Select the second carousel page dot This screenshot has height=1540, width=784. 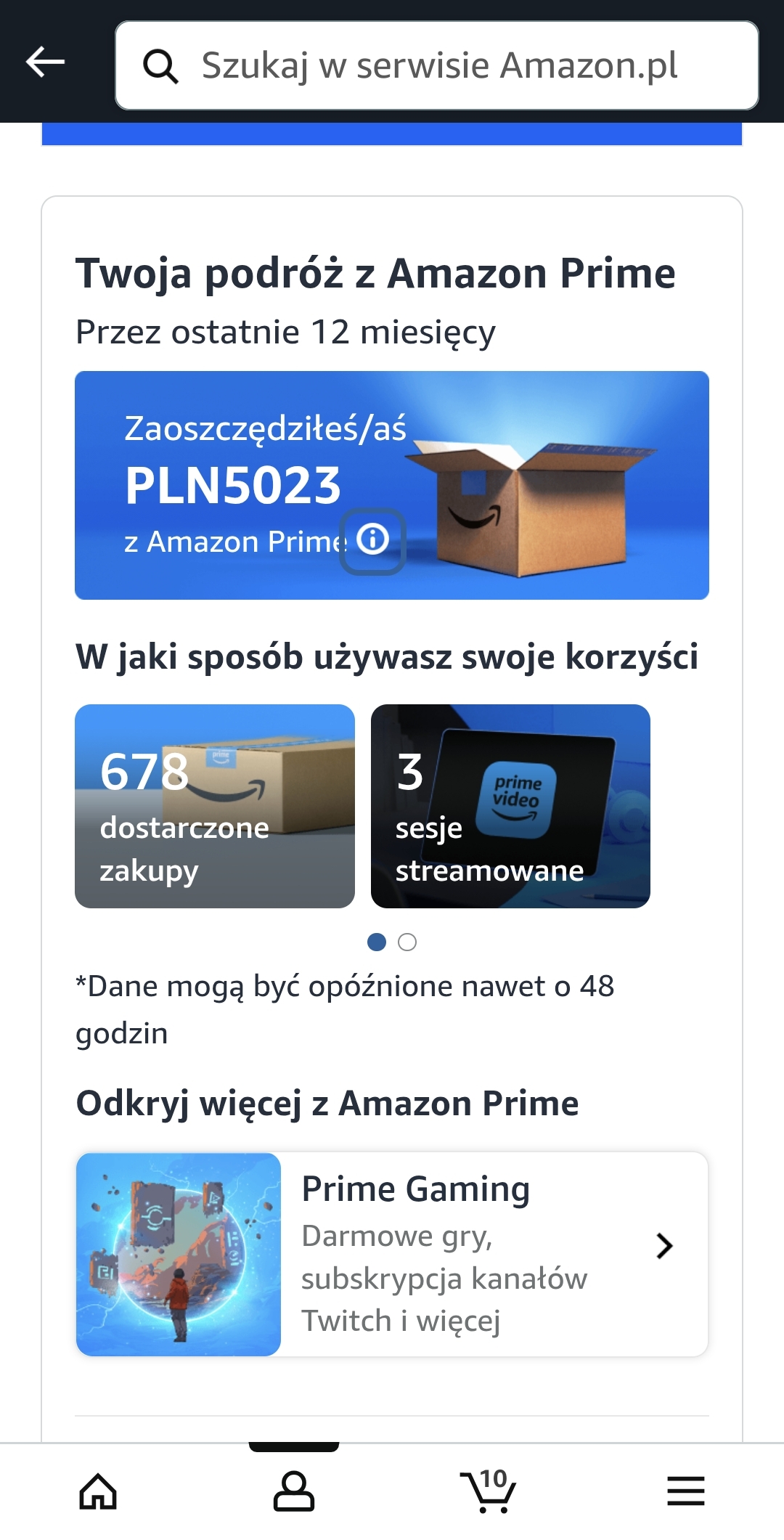click(x=407, y=942)
